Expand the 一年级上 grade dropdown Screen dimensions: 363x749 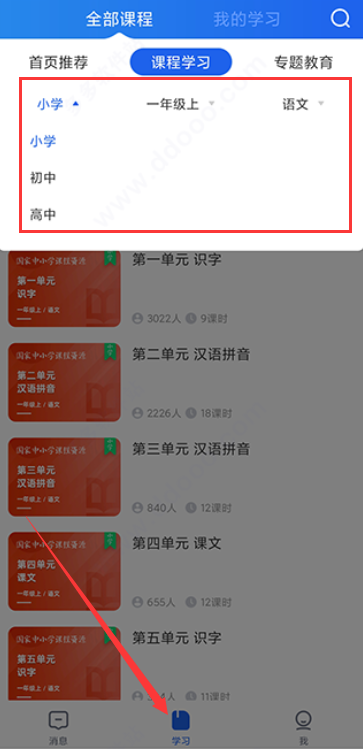pyautogui.click(x=181, y=104)
